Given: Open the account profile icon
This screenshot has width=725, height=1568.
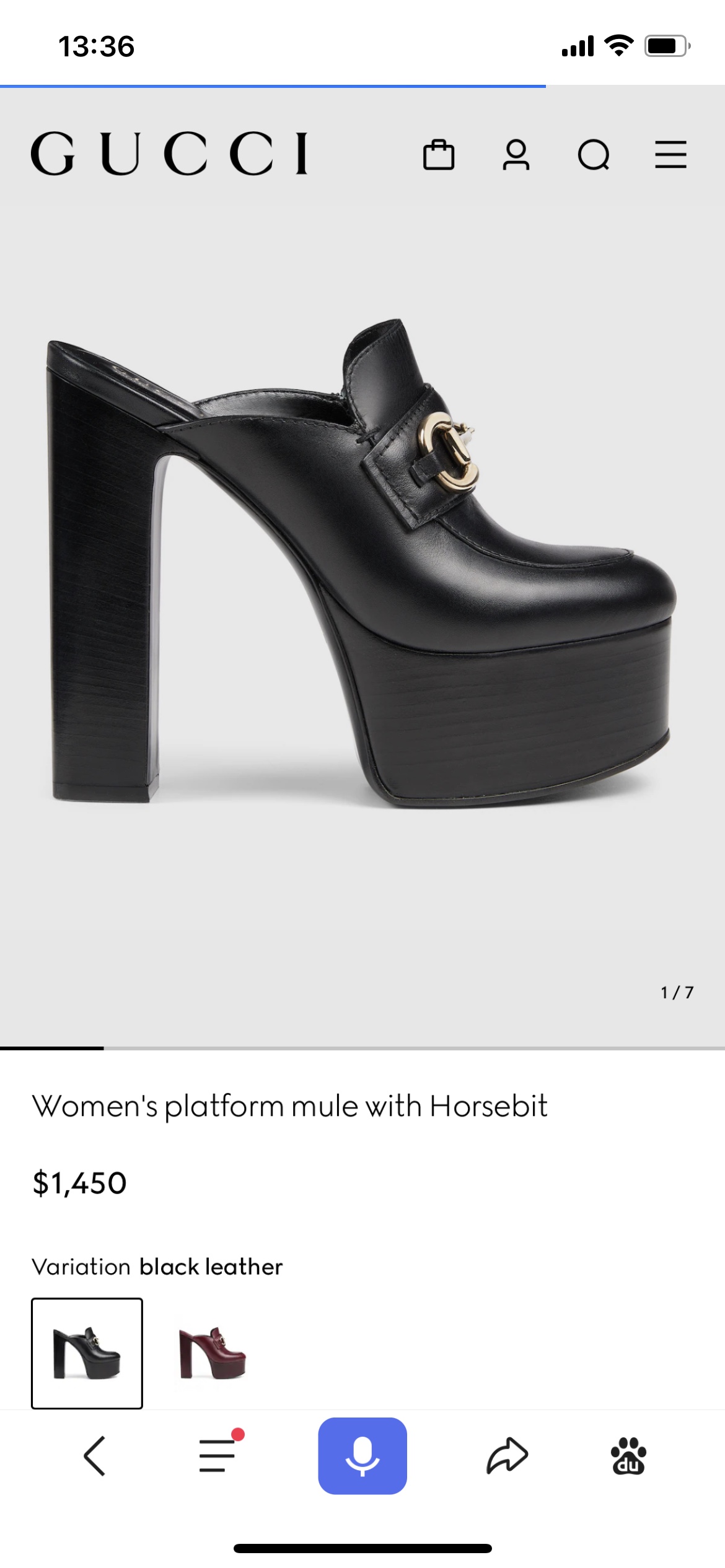Looking at the screenshot, I should [516, 154].
